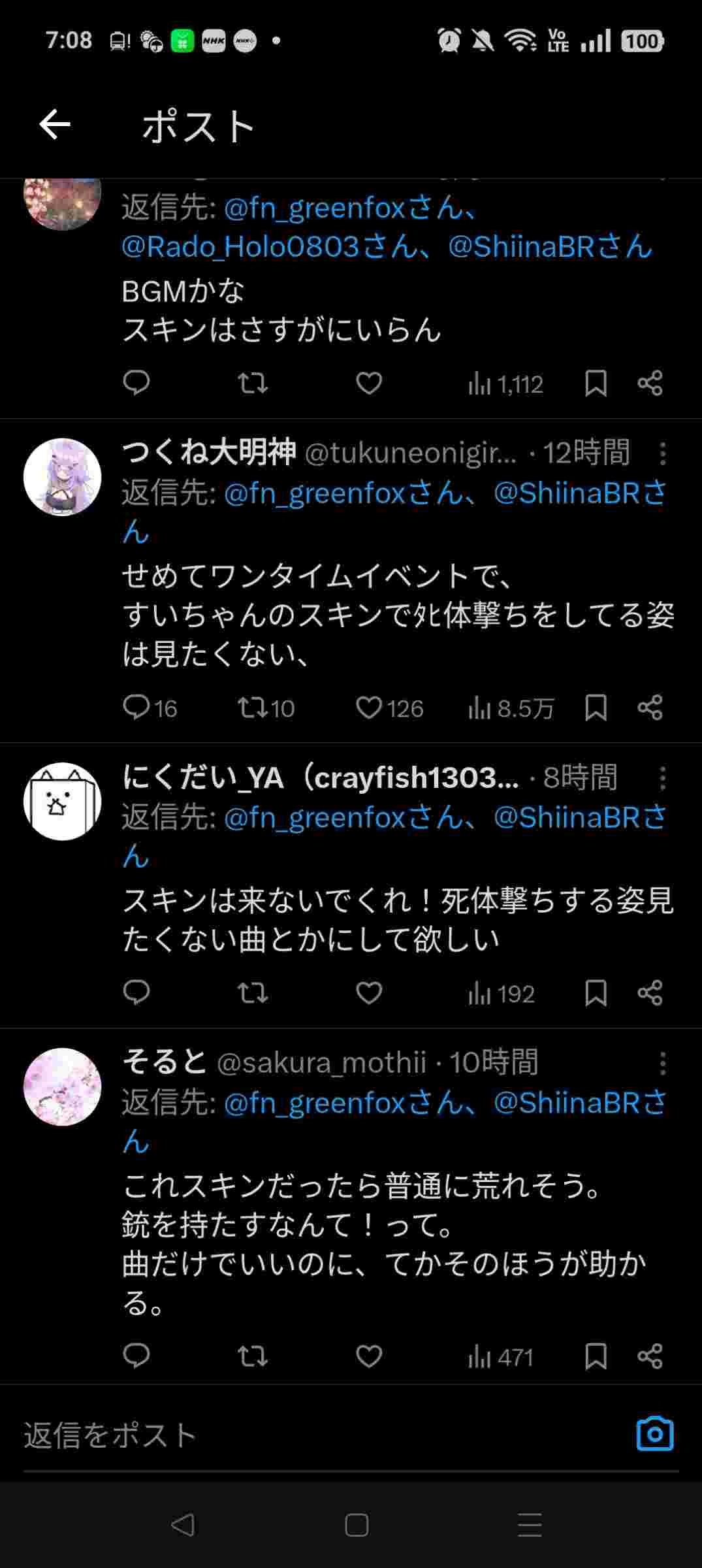The image size is (702, 1568).
Task: Share the BGMかな reply
Action: 650,383
